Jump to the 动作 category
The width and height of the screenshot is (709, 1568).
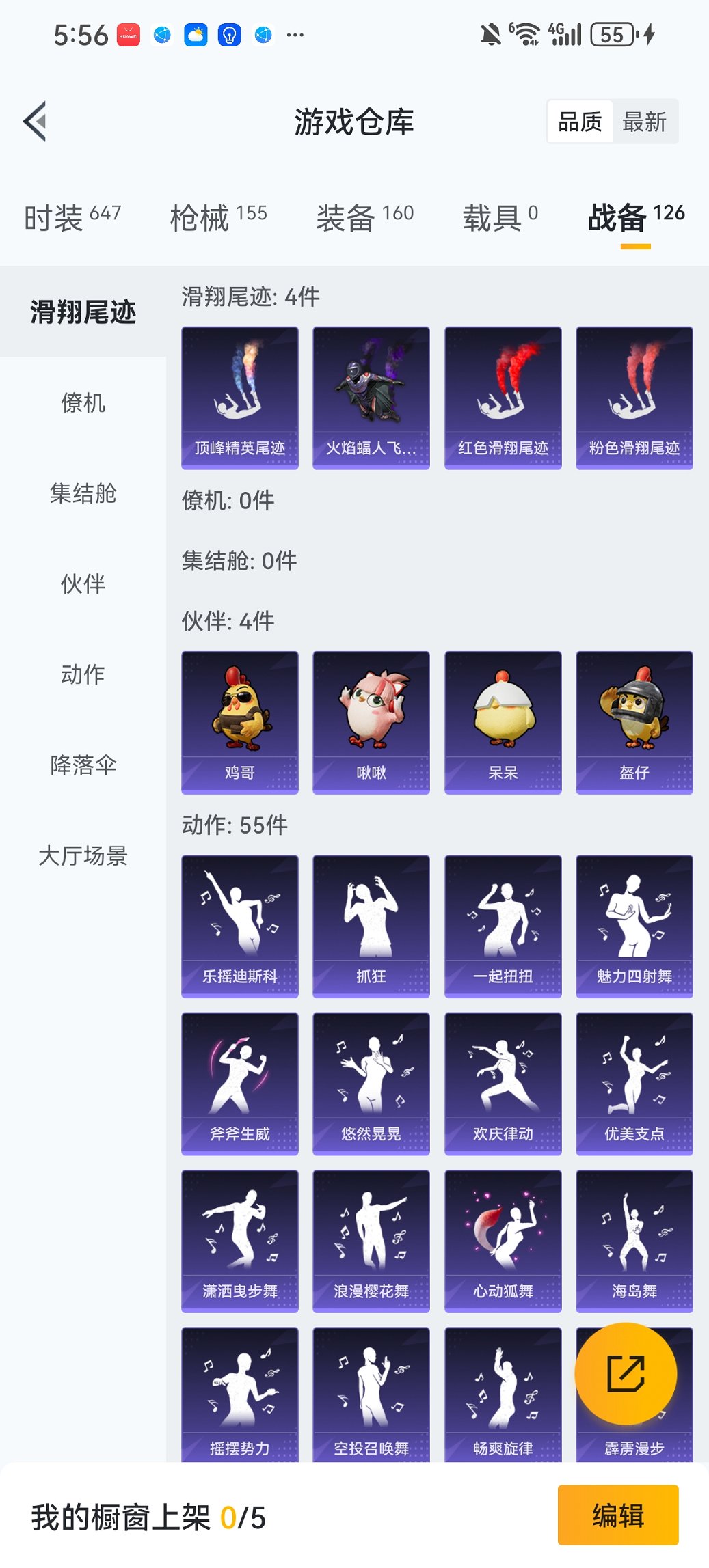(83, 674)
